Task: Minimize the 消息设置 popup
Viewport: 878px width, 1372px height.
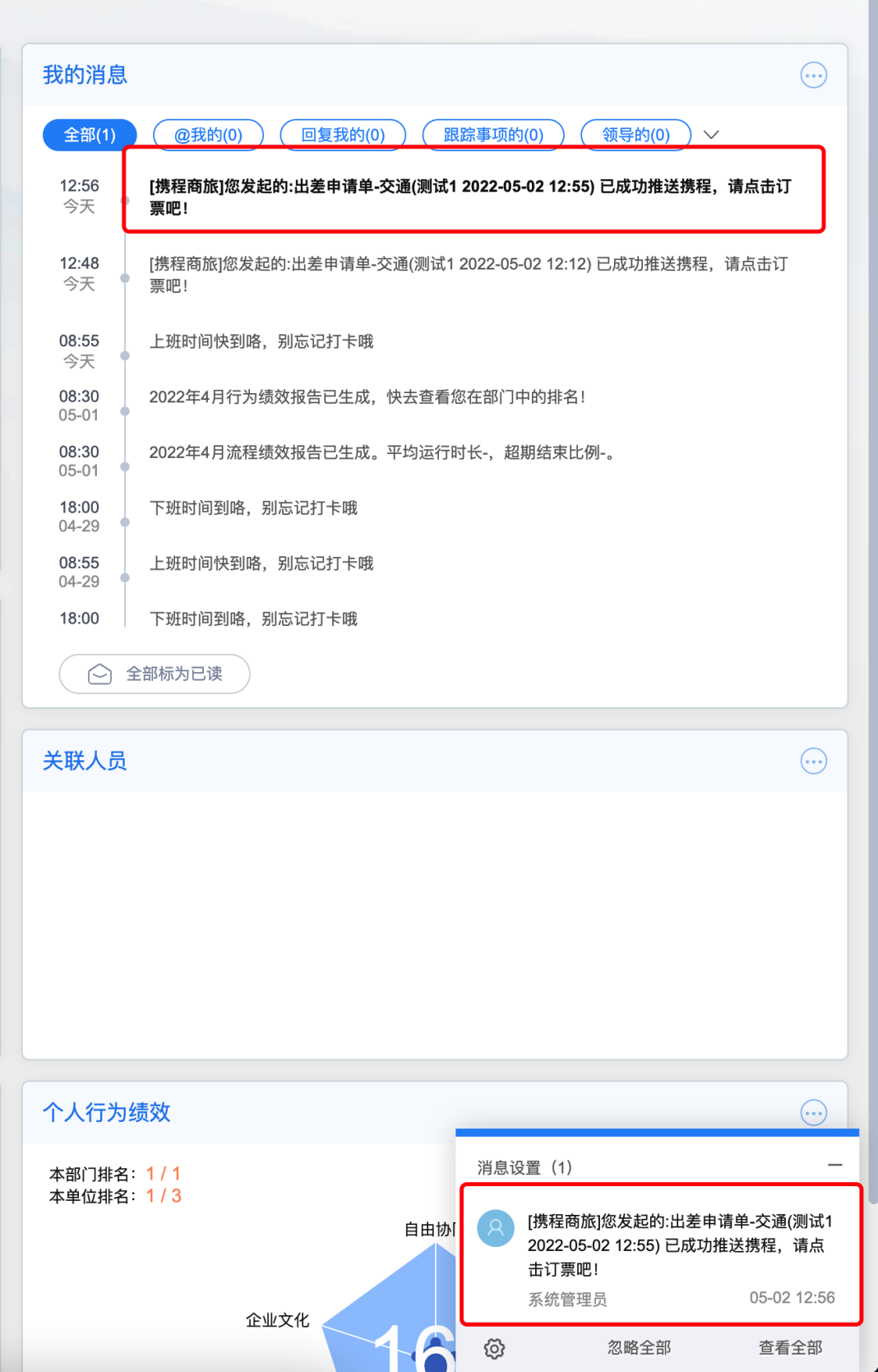Action: tap(835, 1166)
